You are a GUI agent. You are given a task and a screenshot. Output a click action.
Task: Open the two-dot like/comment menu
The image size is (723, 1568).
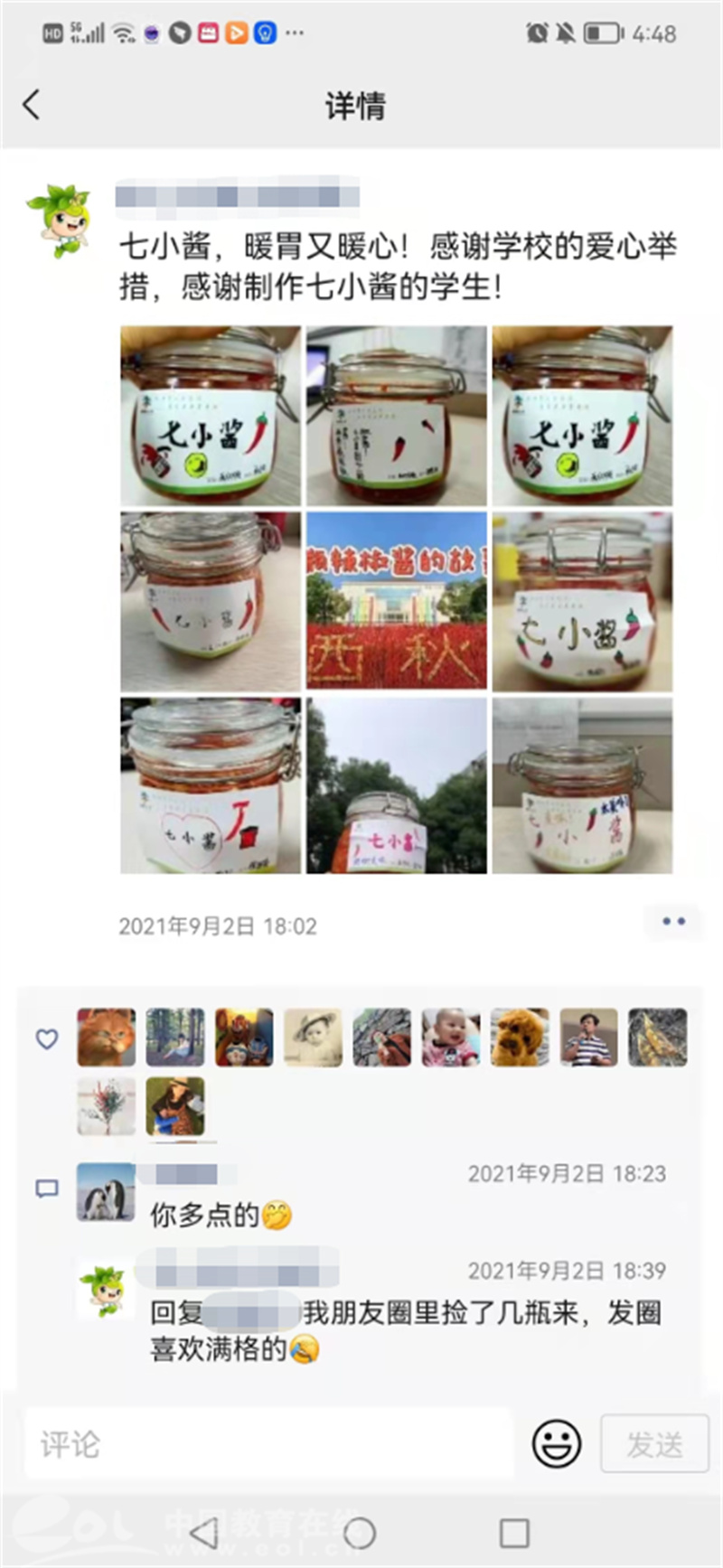pyautogui.click(x=673, y=922)
